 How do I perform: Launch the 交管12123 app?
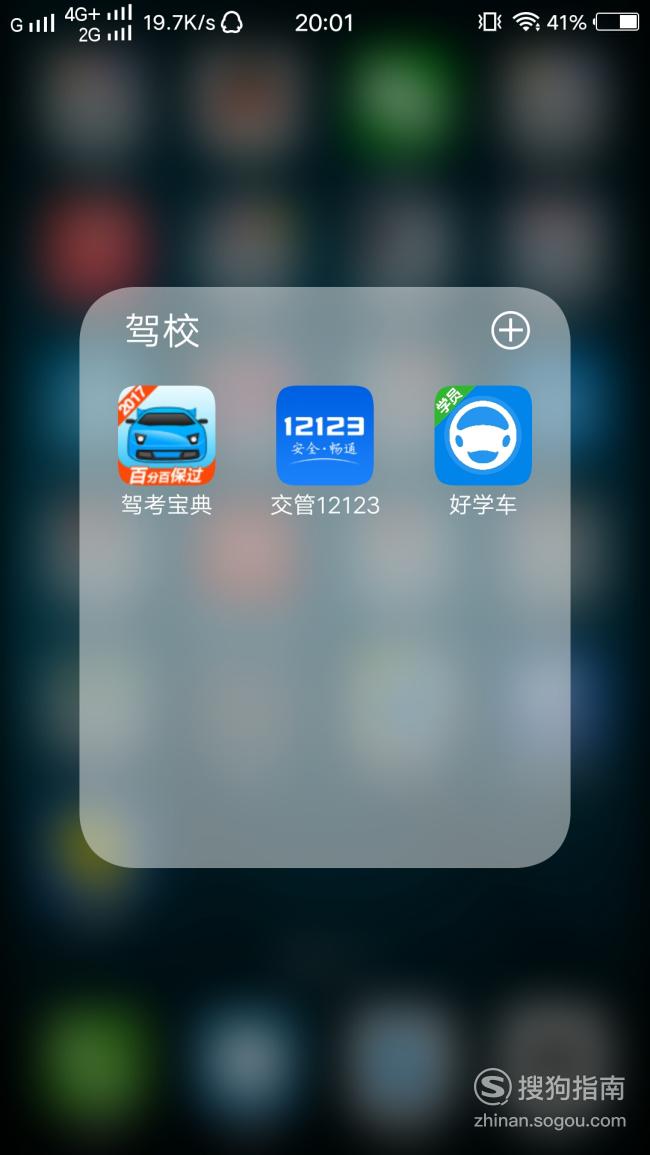click(325, 435)
